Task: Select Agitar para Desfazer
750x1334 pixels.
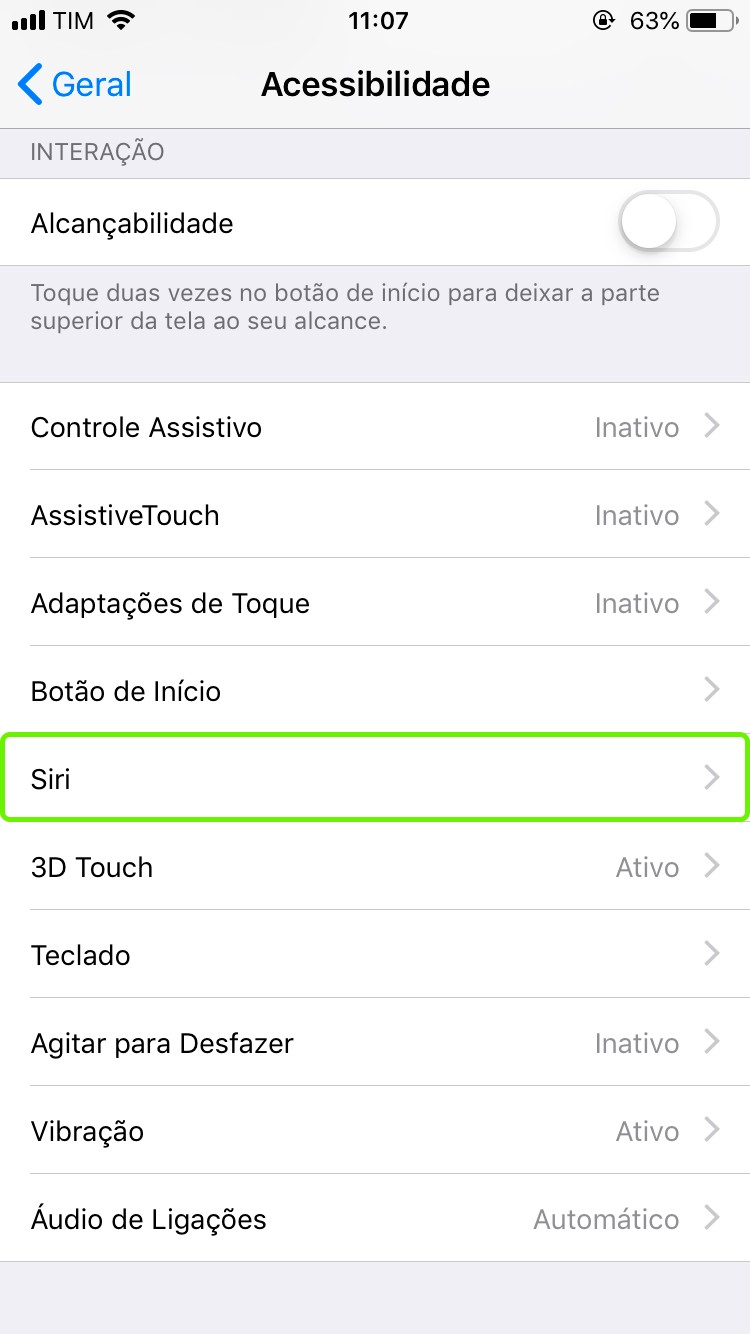Action: 375,1043
